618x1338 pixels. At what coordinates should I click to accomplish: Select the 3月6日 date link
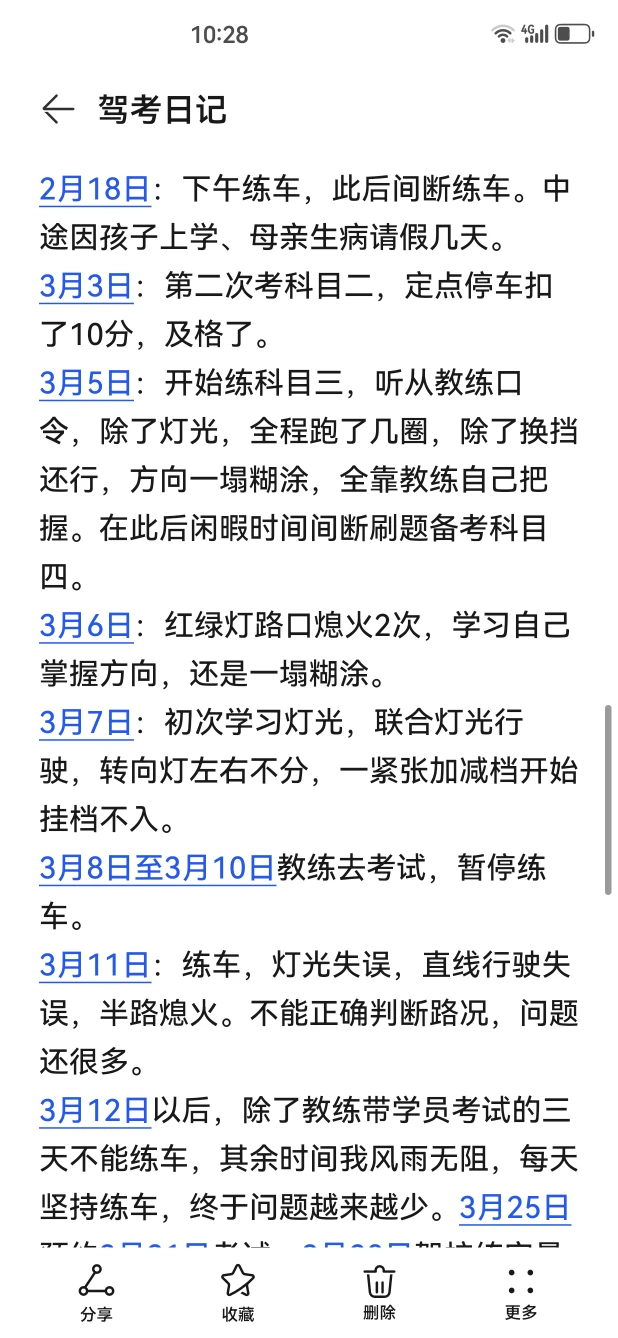tap(86, 626)
